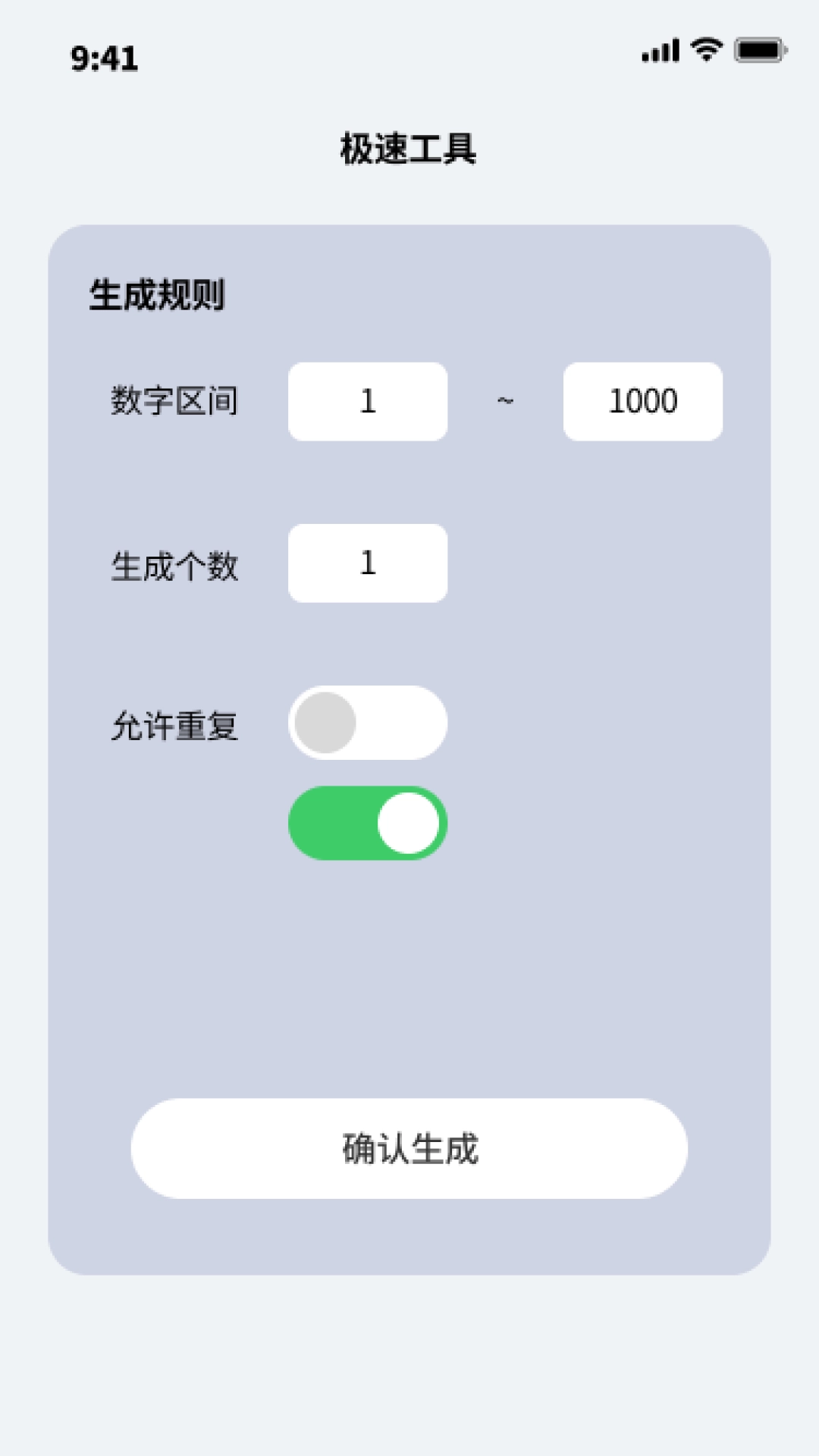Tap the clock showing 9:41

105,57
